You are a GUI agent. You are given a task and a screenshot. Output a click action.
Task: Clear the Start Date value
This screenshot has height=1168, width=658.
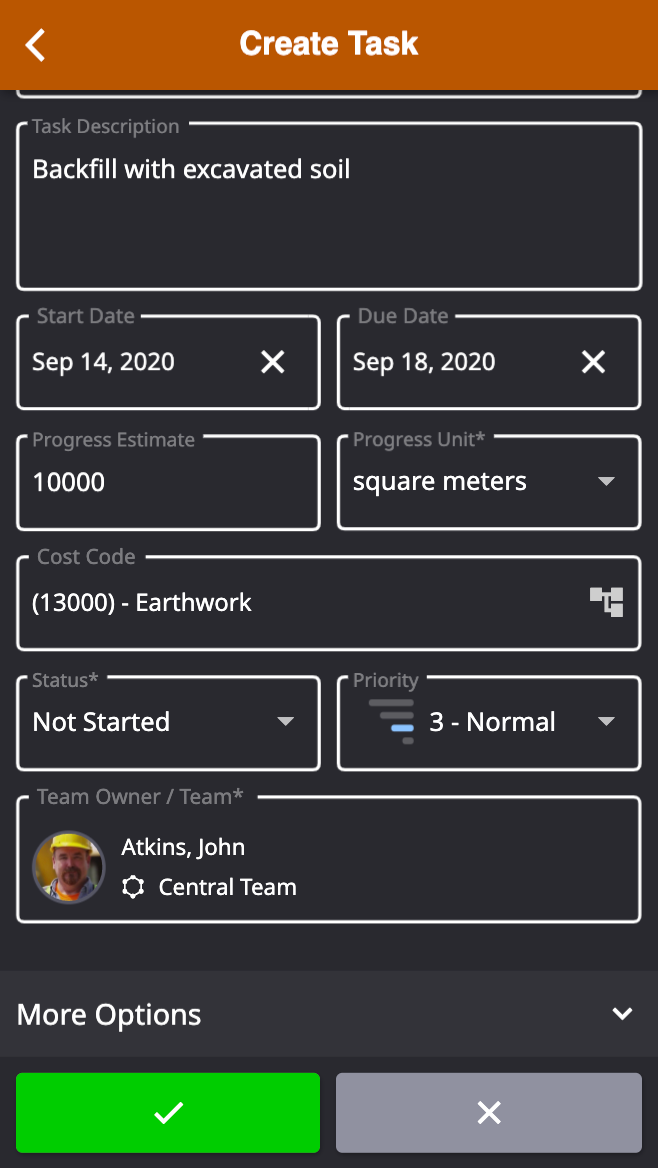tap(273, 362)
